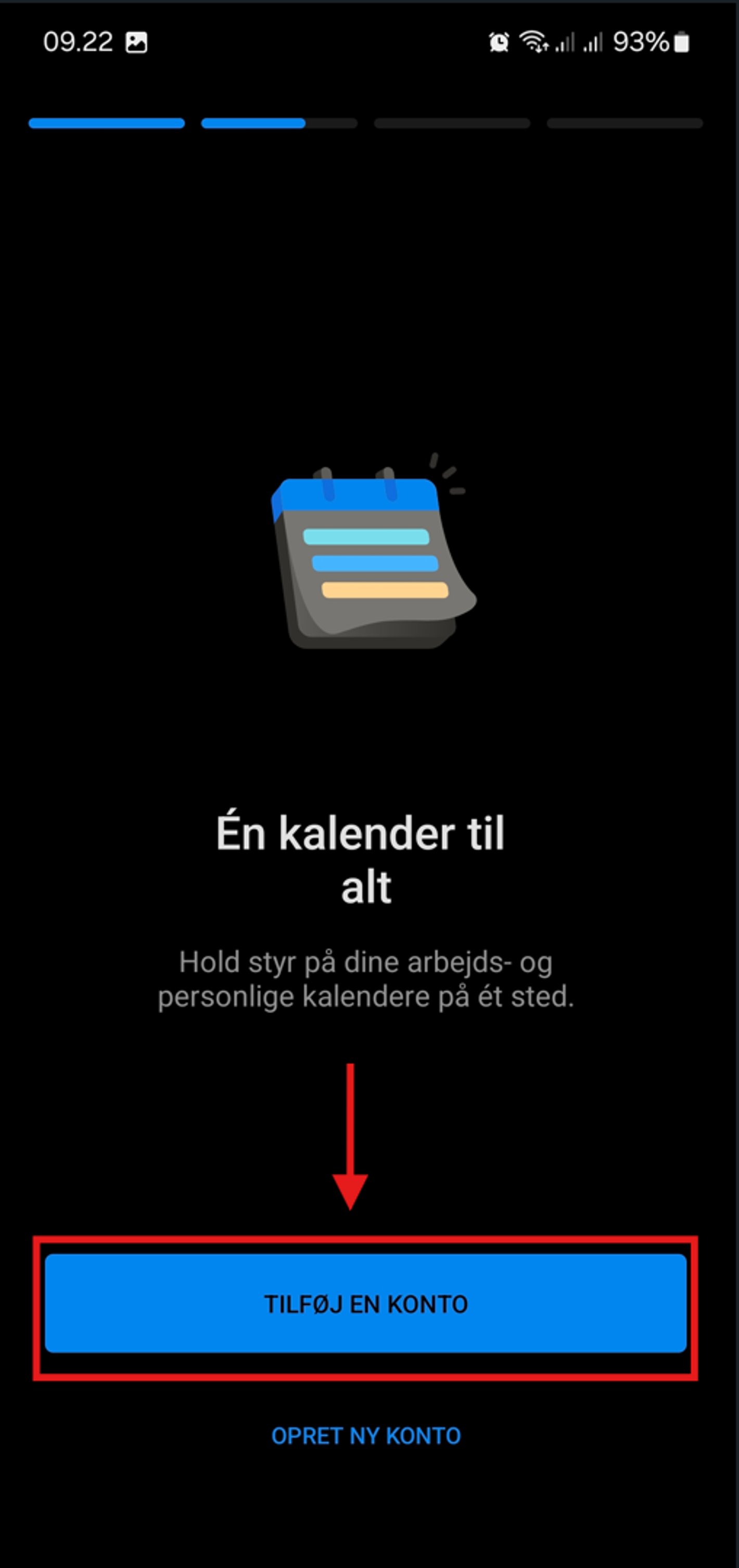The height and width of the screenshot is (1568, 739).
Task: Select OPRET NY KONTO link
Action: (365, 1435)
